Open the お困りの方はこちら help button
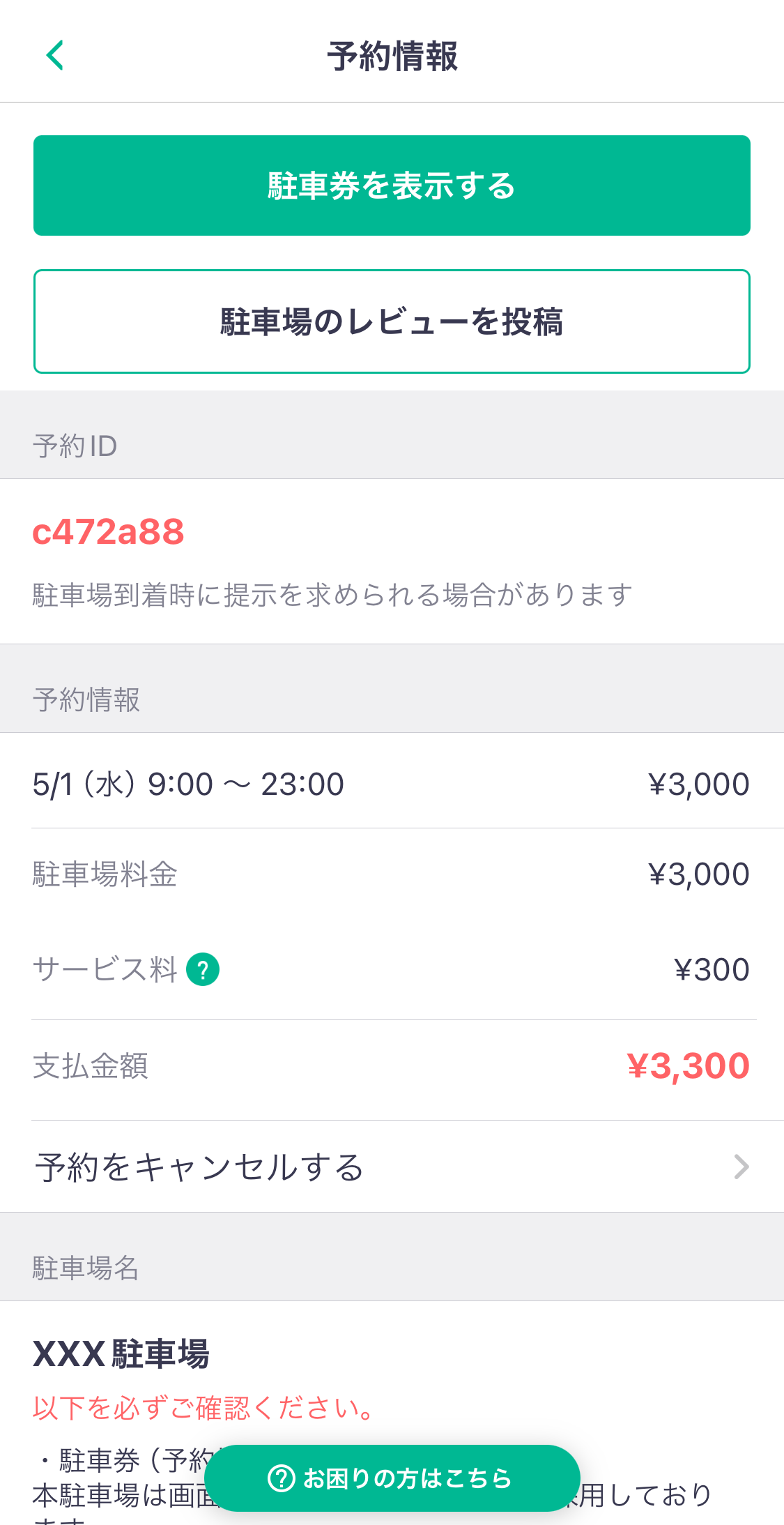Image resolution: width=784 pixels, height=1525 pixels. pos(392,1478)
